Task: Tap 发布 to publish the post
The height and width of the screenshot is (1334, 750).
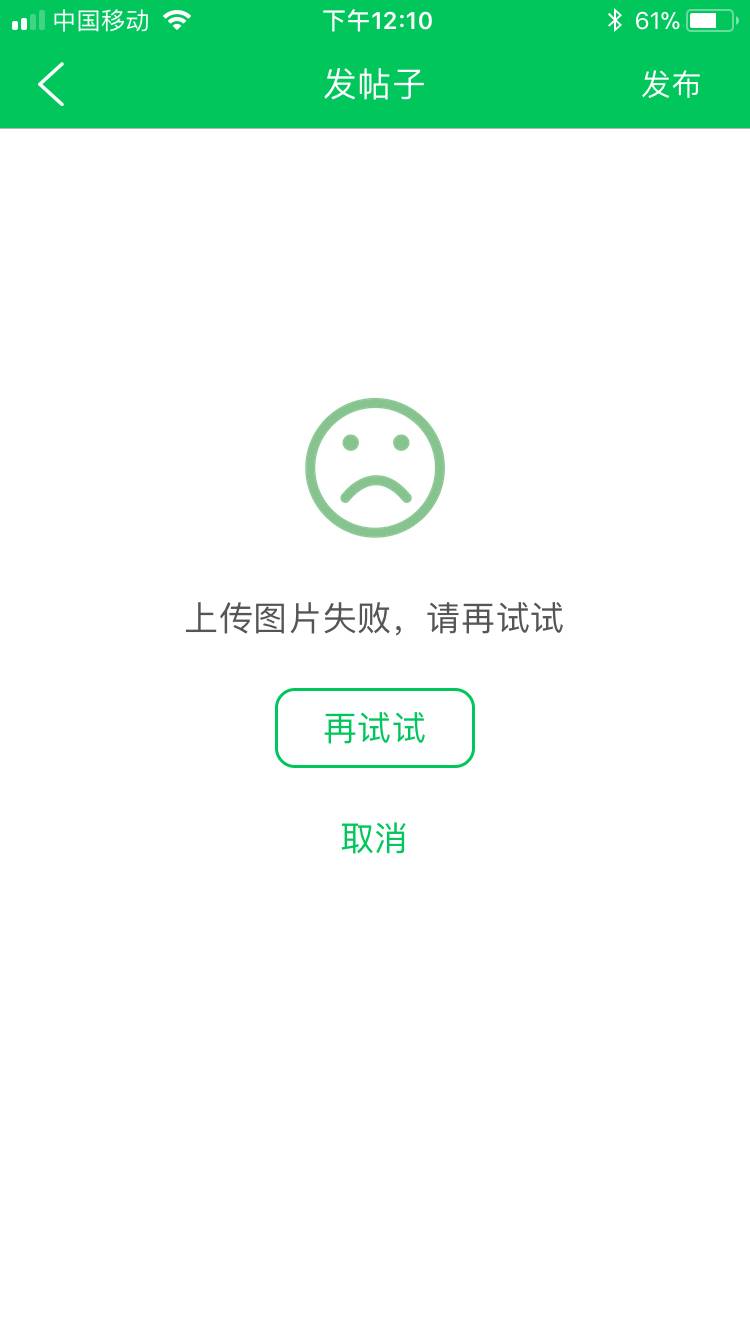Action: pyautogui.click(x=670, y=85)
